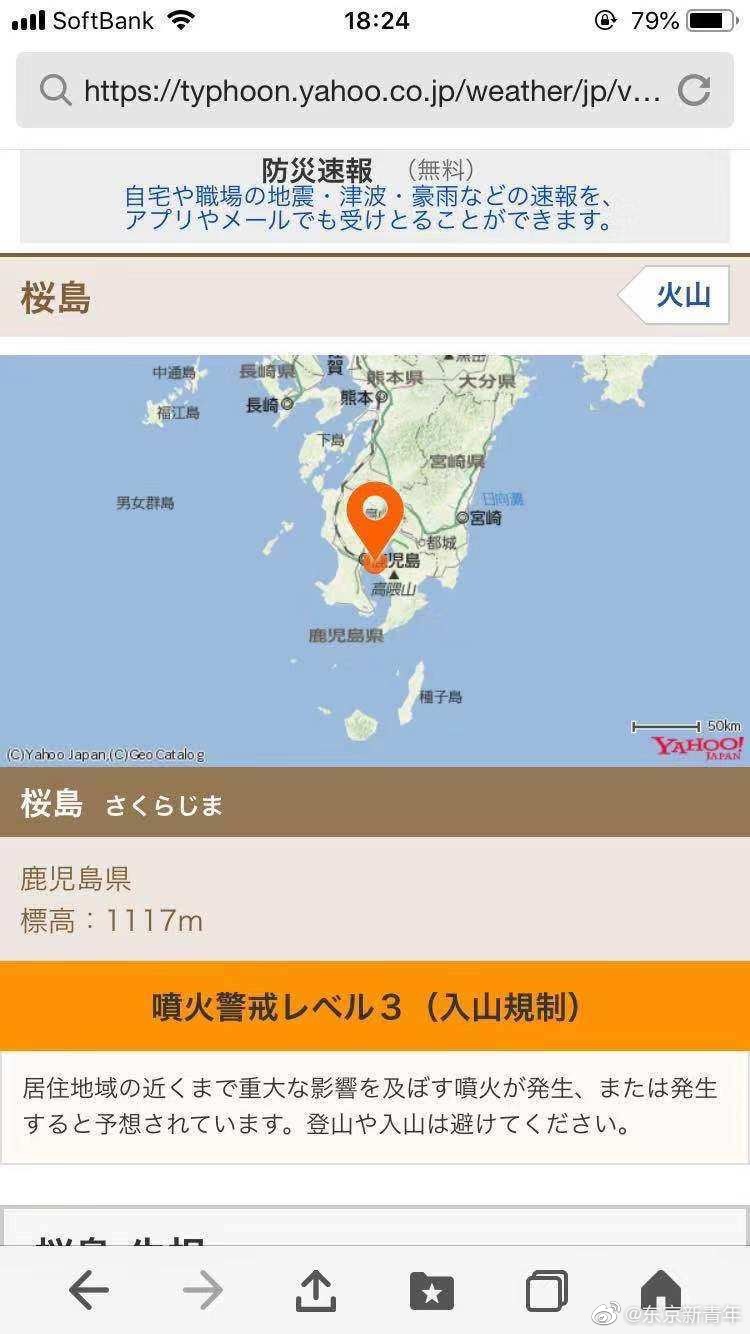The width and height of the screenshot is (750, 1334).
Task: Open the bookmarks folder
Action: pos(432,1291)
